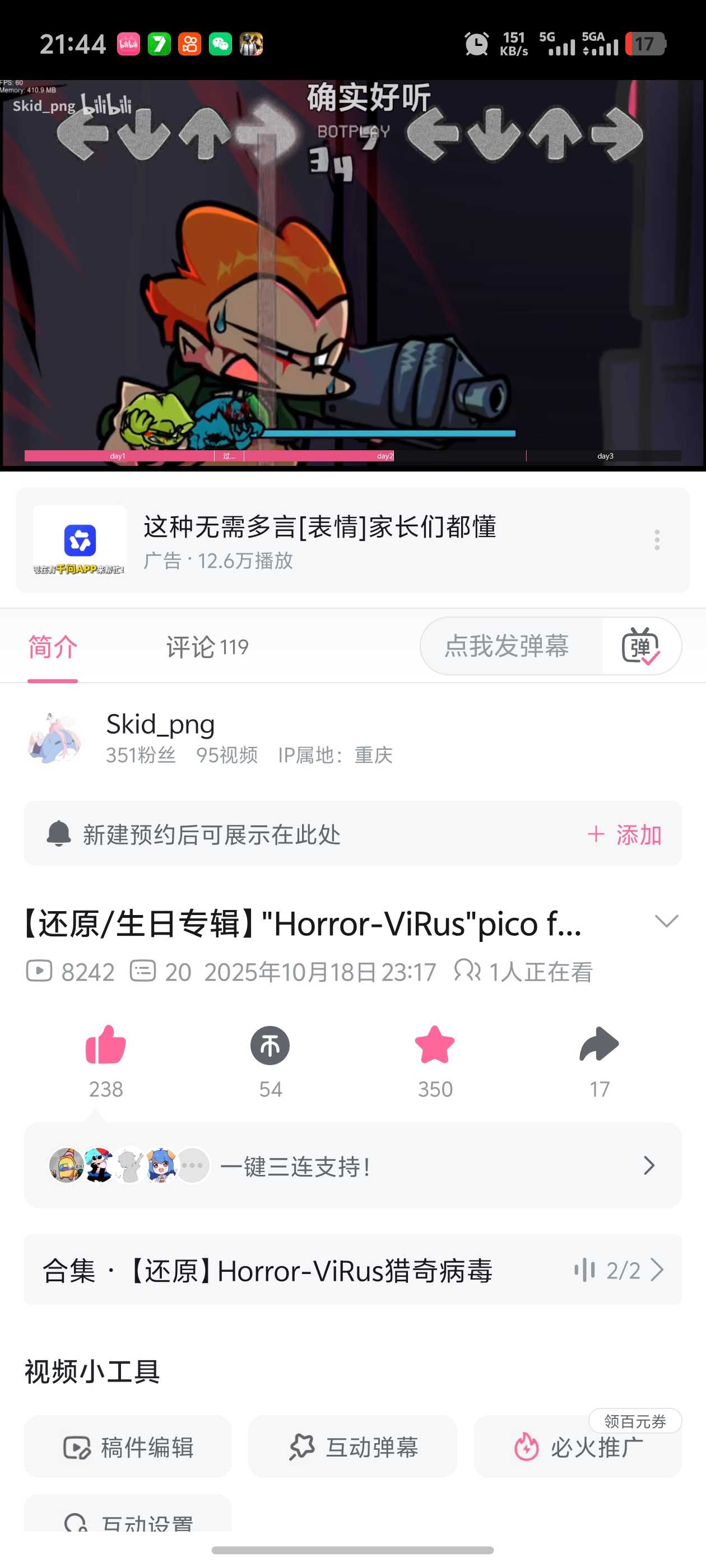Viewport: 706px width, 1568px height.
Task: Switch to the 评论 tab
Action: coord(207,647)
